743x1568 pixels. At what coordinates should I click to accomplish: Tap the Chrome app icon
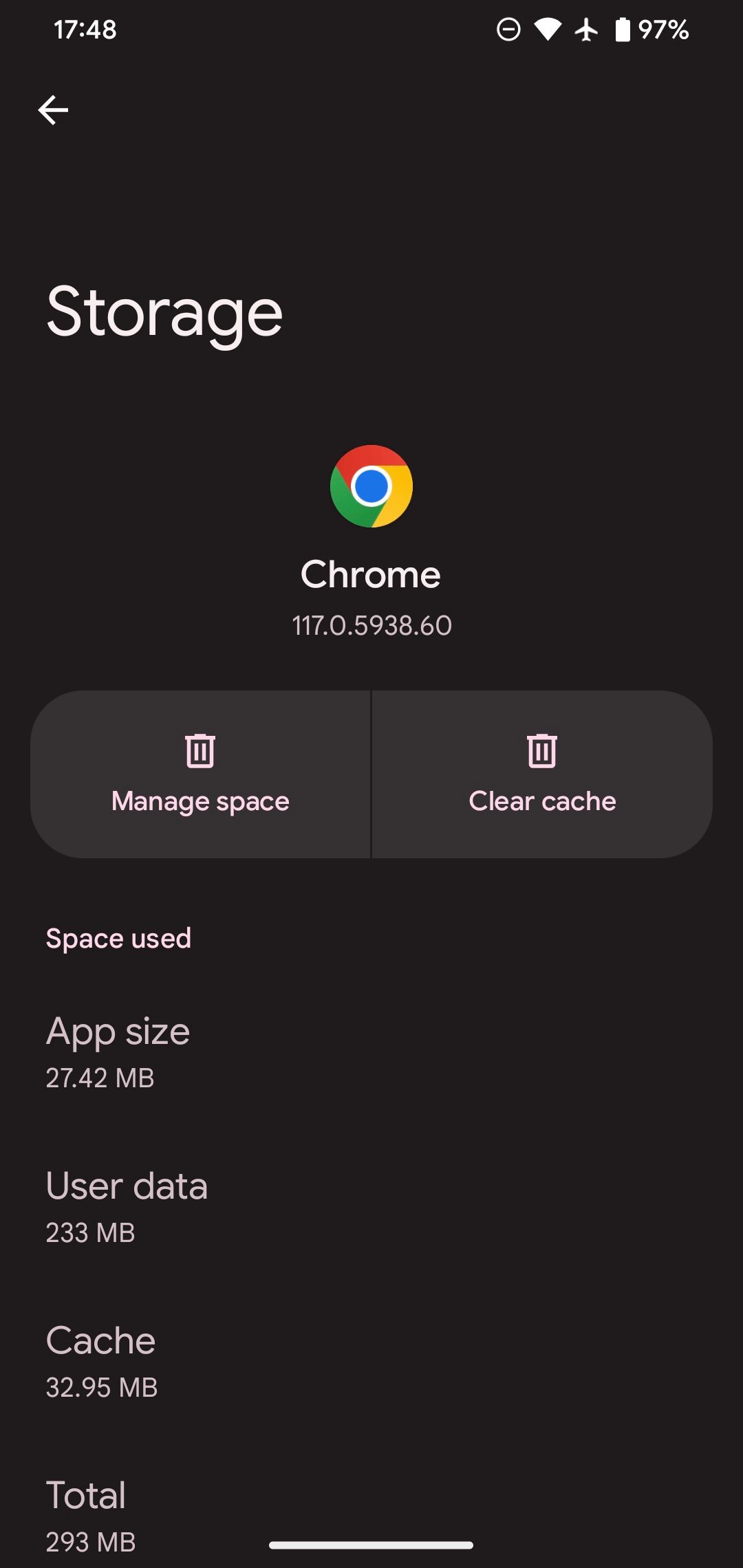pos(370,487)
